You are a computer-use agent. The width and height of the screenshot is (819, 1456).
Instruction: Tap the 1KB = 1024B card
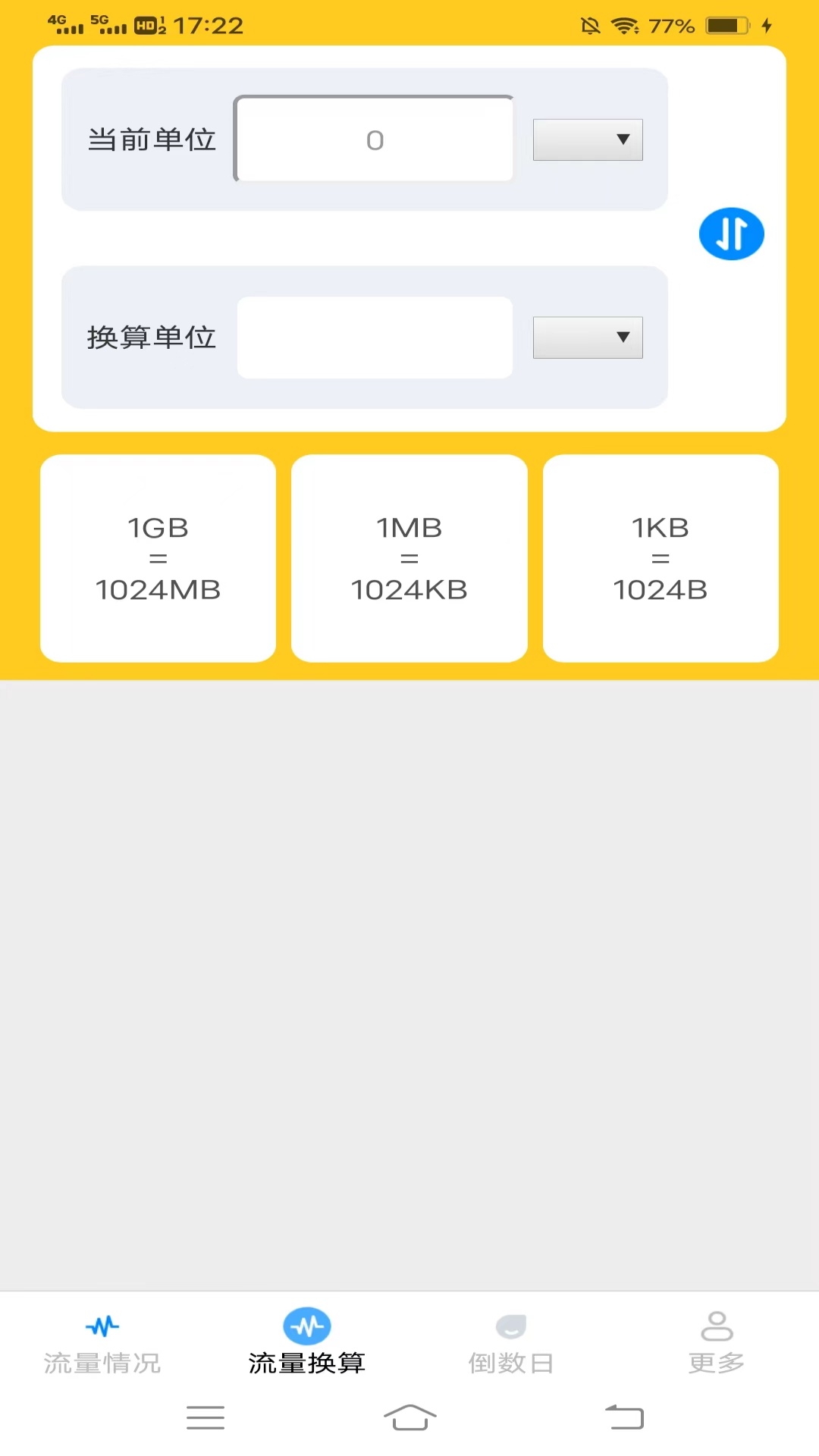coord(661,557)
